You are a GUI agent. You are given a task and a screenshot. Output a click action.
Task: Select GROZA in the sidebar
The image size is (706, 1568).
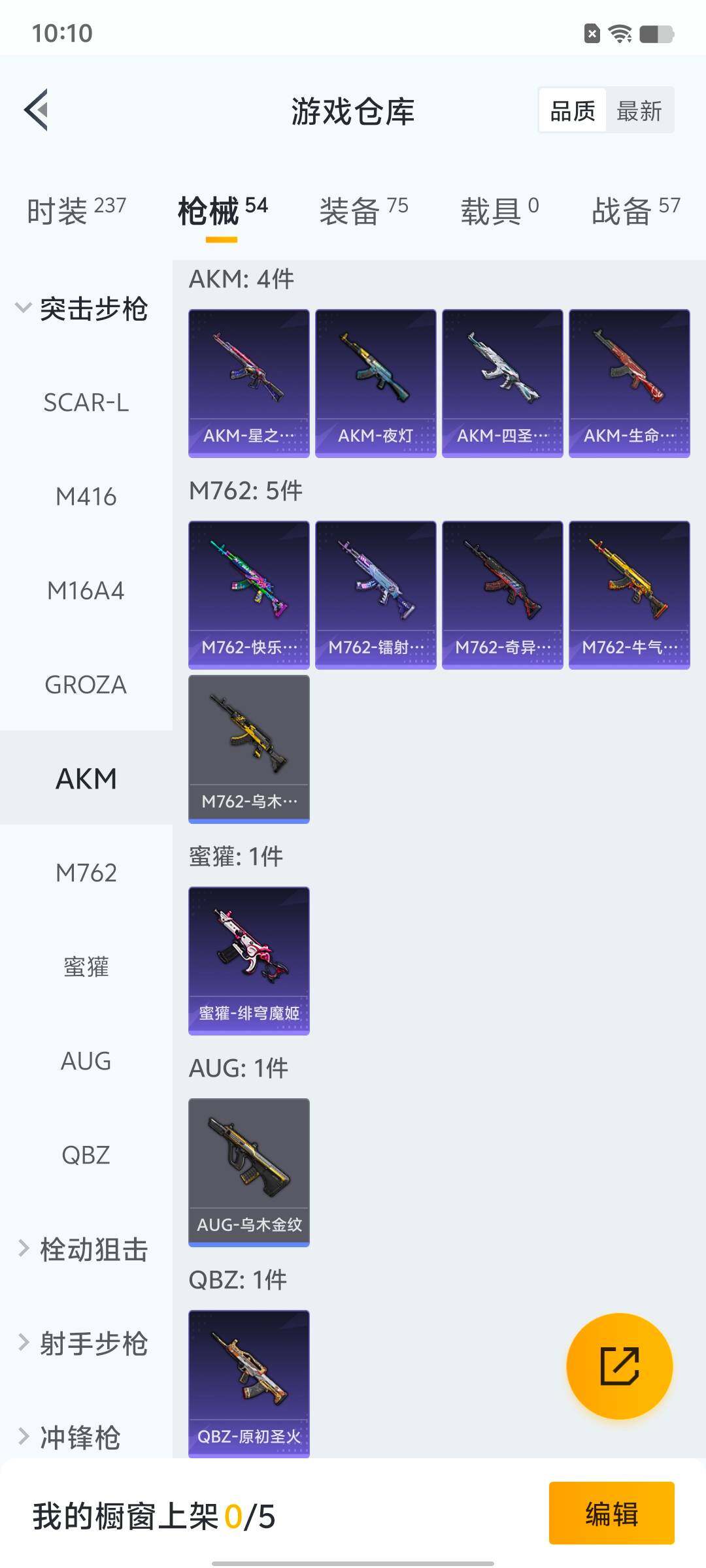[86, 685]
